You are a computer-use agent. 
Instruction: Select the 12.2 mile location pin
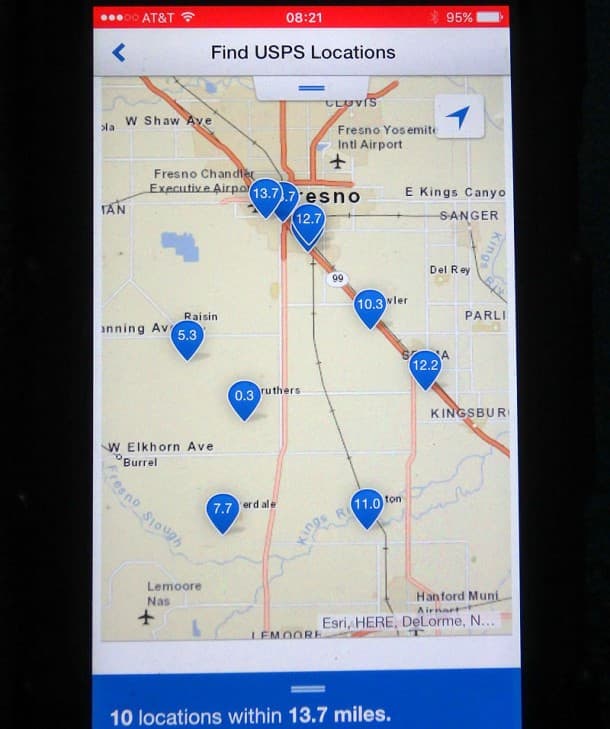(425, 367)
